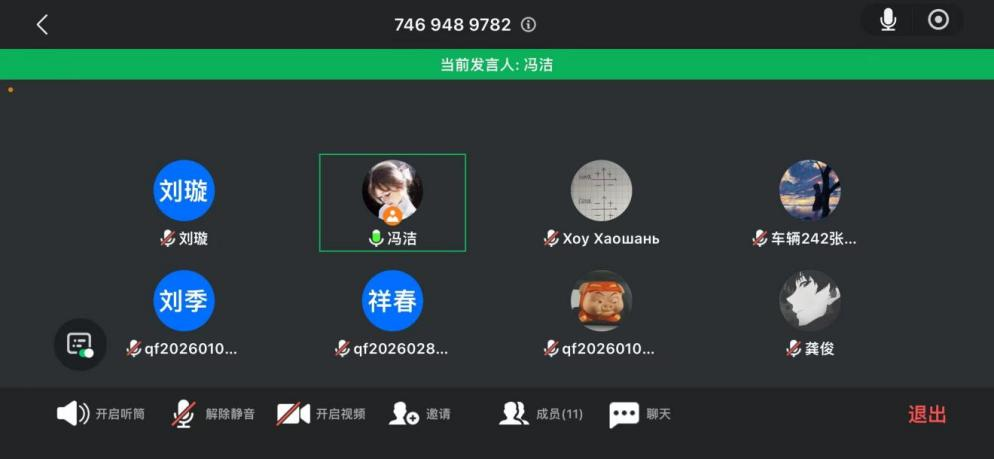Image resolution: width=994 pixels, height=459 pixels.
Task: Leave the meeting with 退出
Action: (926, 415)
